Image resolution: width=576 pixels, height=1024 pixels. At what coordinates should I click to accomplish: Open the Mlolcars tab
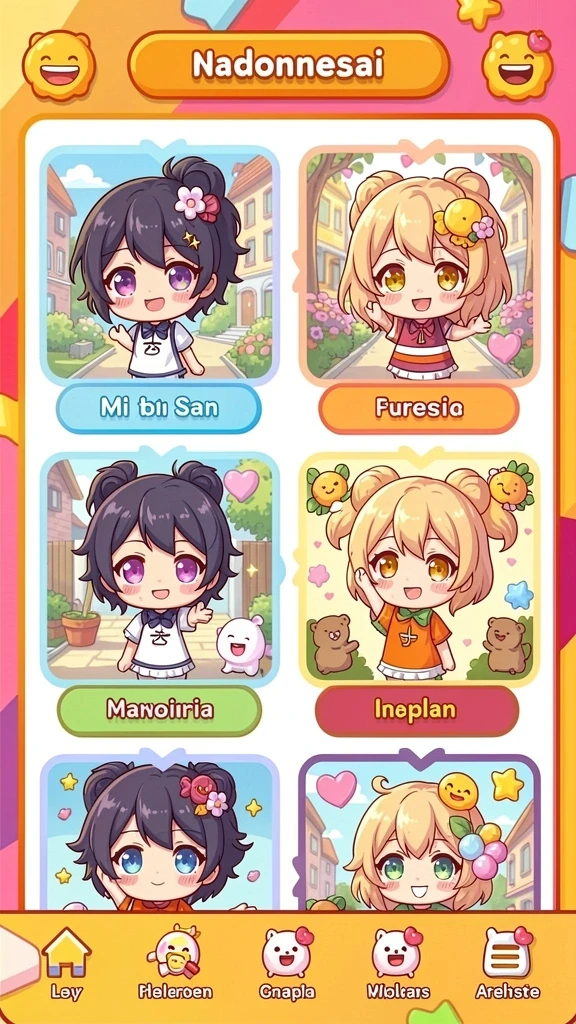(x=397, y=963)
